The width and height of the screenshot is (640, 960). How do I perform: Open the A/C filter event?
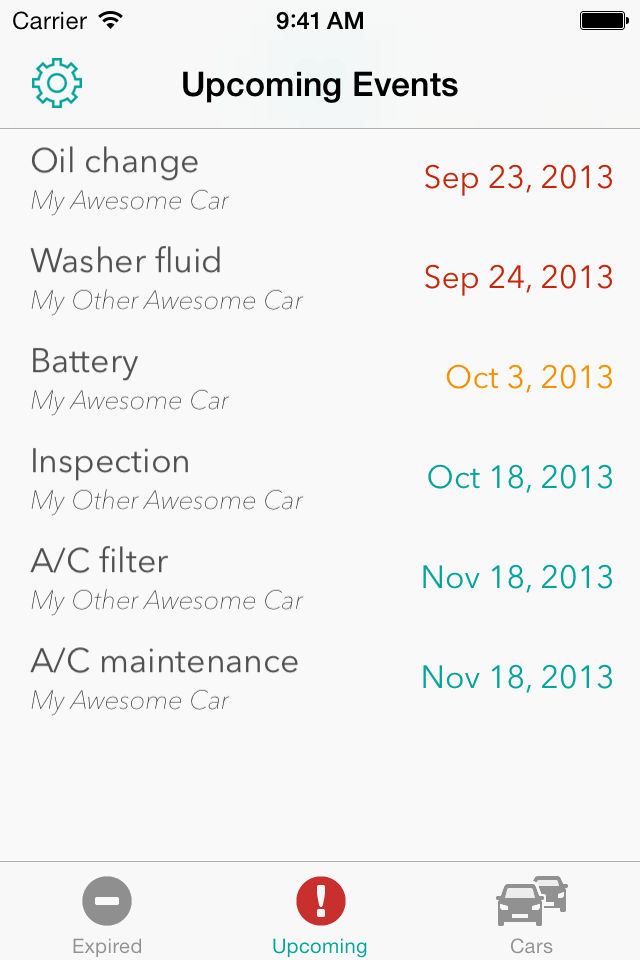pyautogui.click(x=320, y=578)
